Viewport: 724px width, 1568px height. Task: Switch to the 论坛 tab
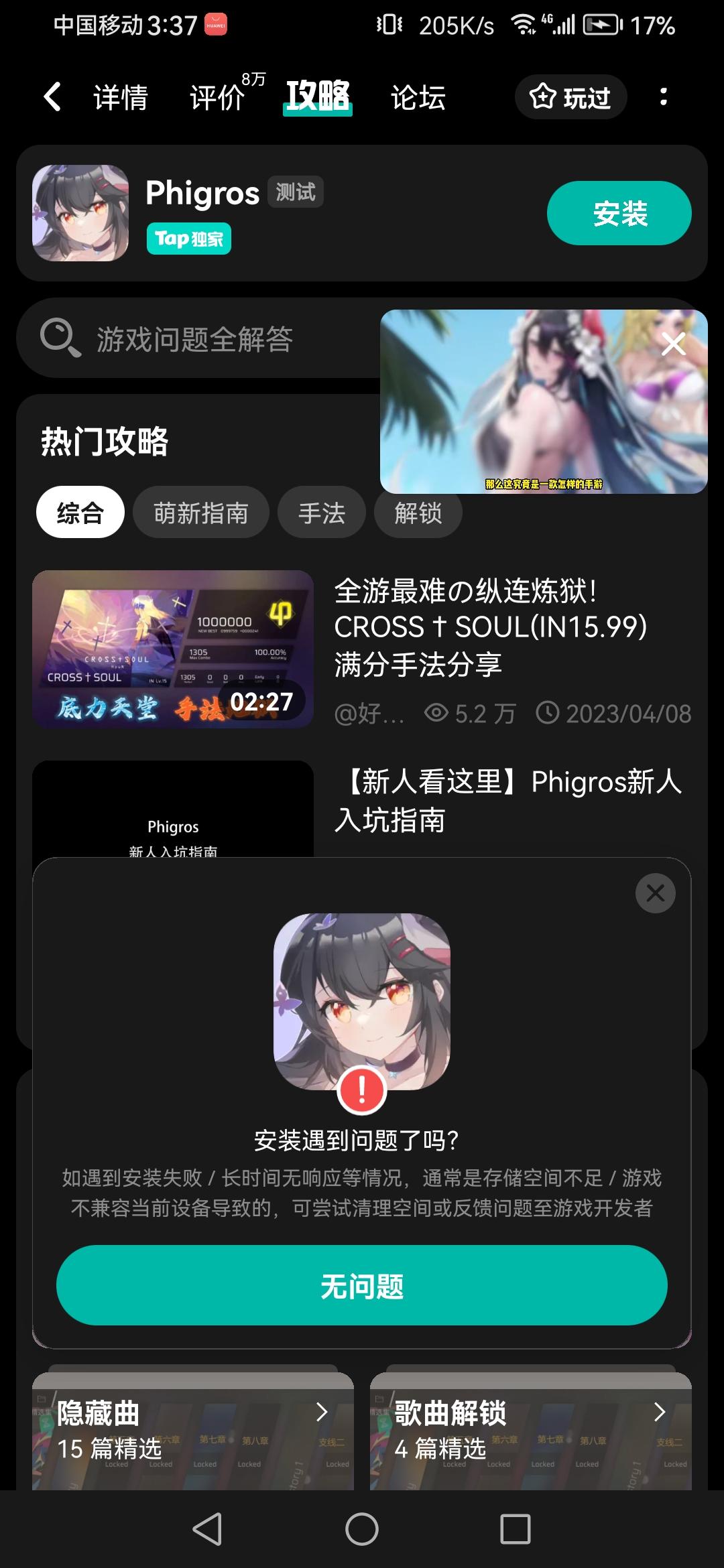click(417, 96)
